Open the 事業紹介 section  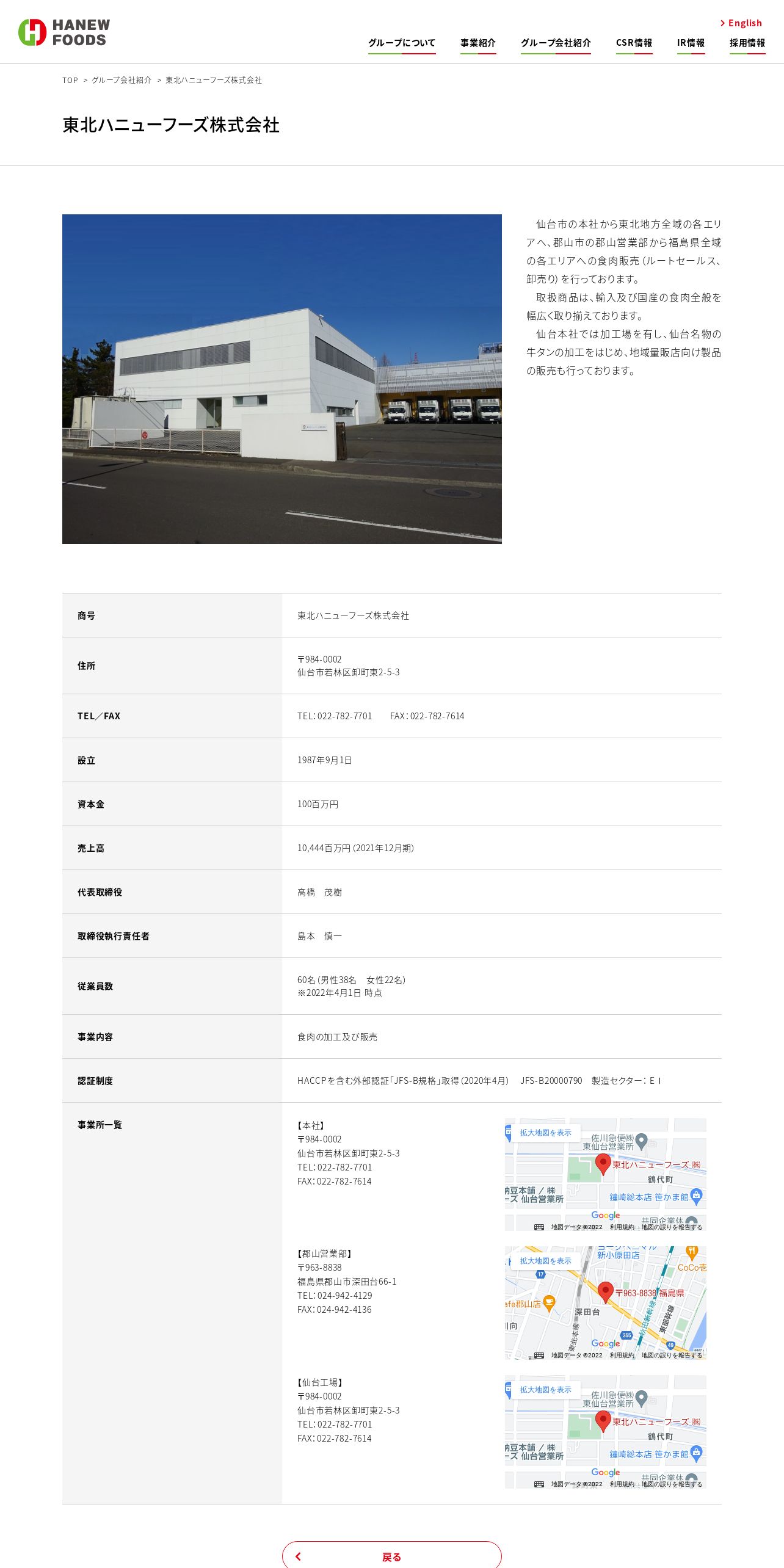click(478, 43)
